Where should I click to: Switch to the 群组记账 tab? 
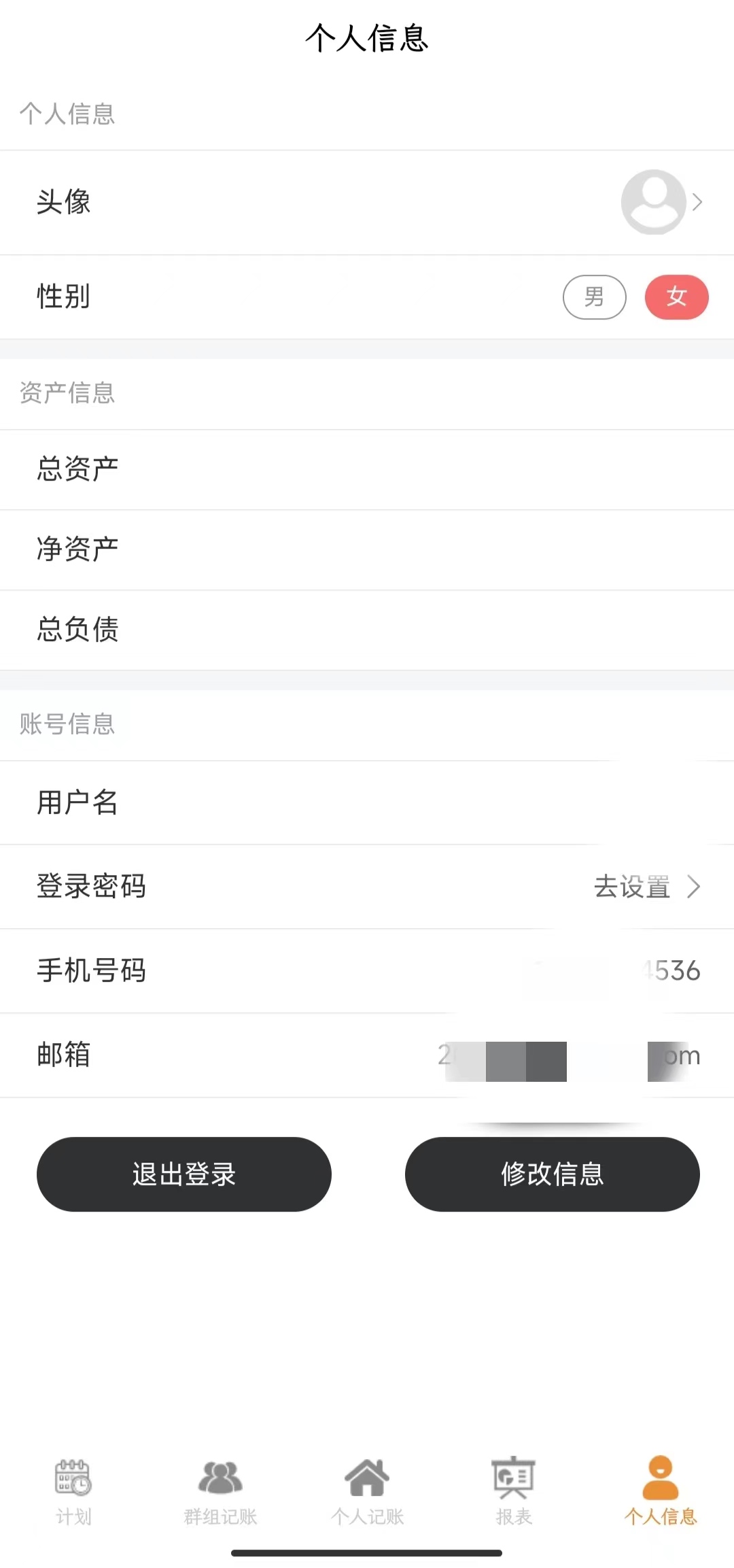220,1490
